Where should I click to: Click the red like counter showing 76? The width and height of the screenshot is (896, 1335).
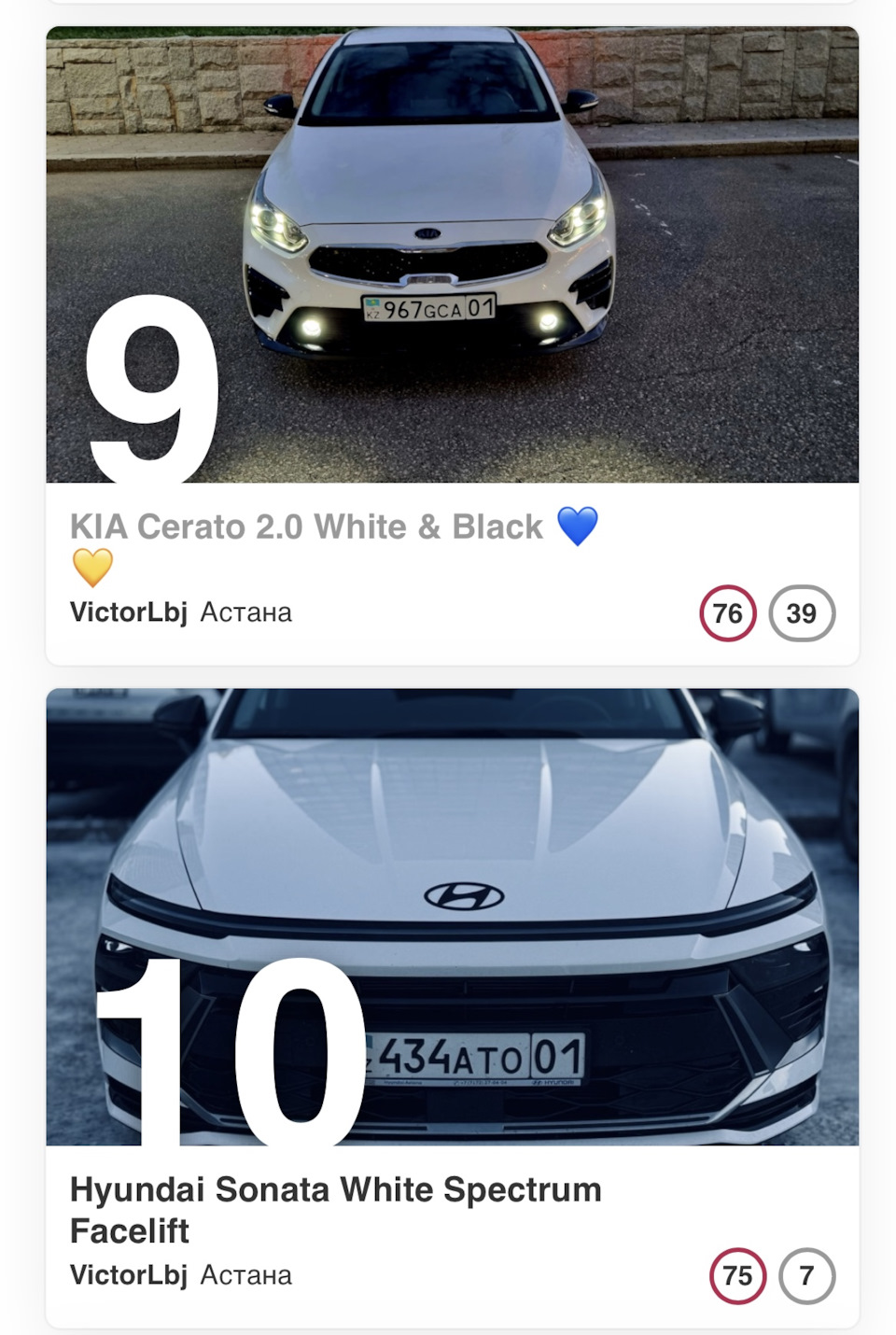pos(731,613)
